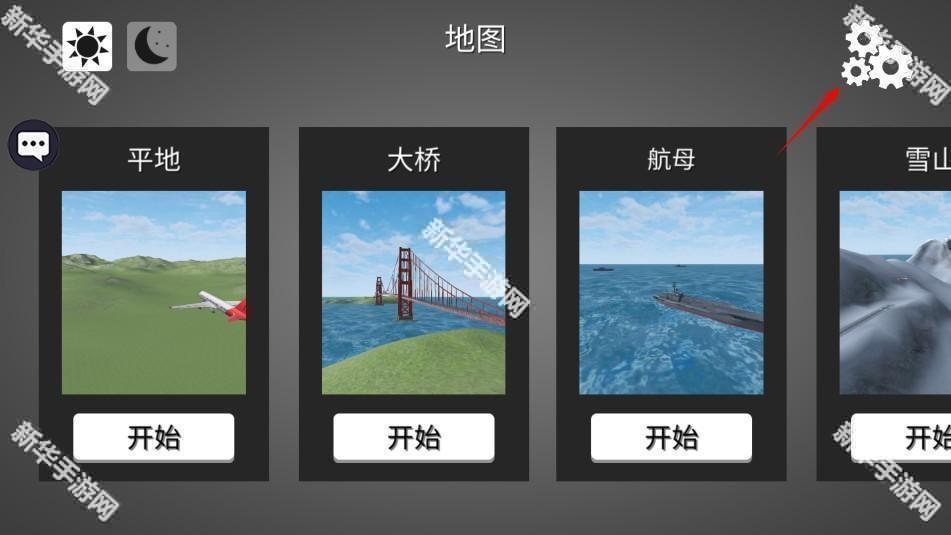Image resolution: width=951 pixels, height=535 pixels.
Task: Switch to night moon mode
Action: click(152, 46)
